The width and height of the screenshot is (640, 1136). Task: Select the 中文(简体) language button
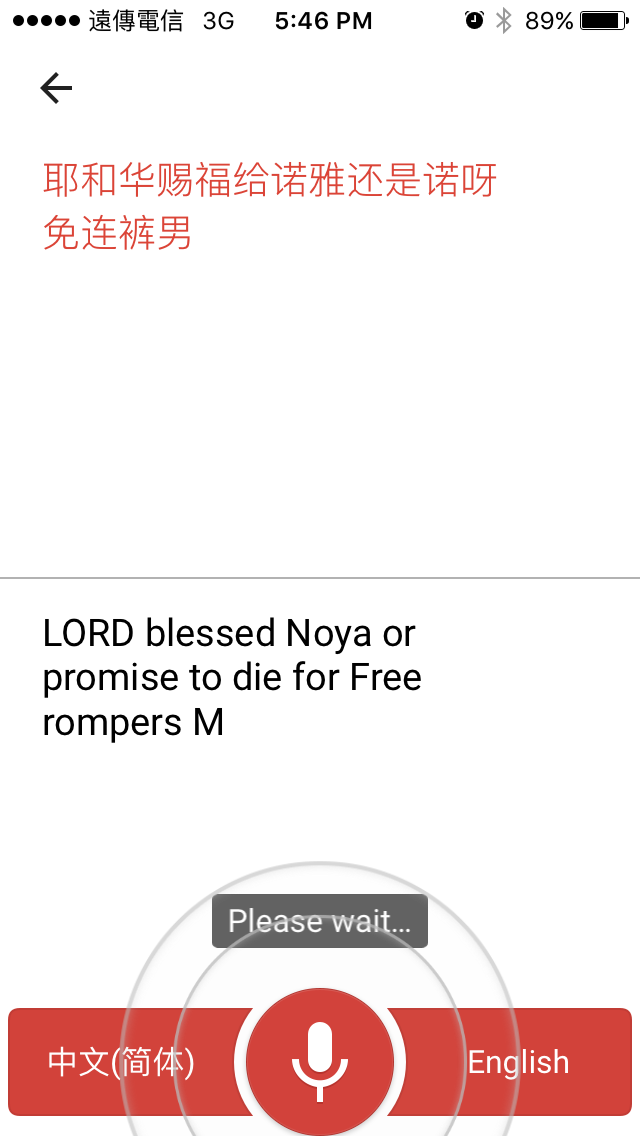[x=120, y=1062]
